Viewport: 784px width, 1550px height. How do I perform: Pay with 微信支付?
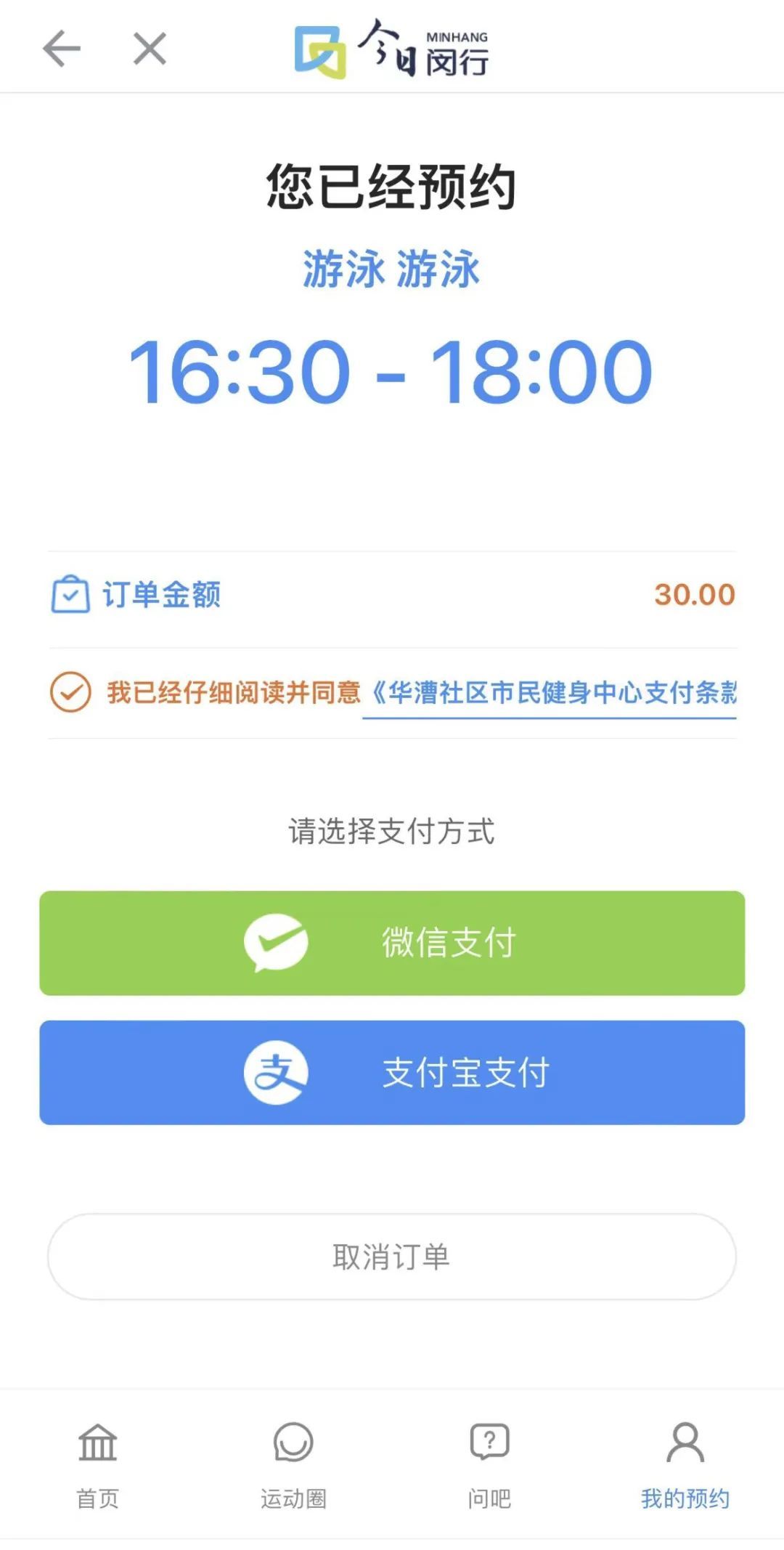coord(392,943)
